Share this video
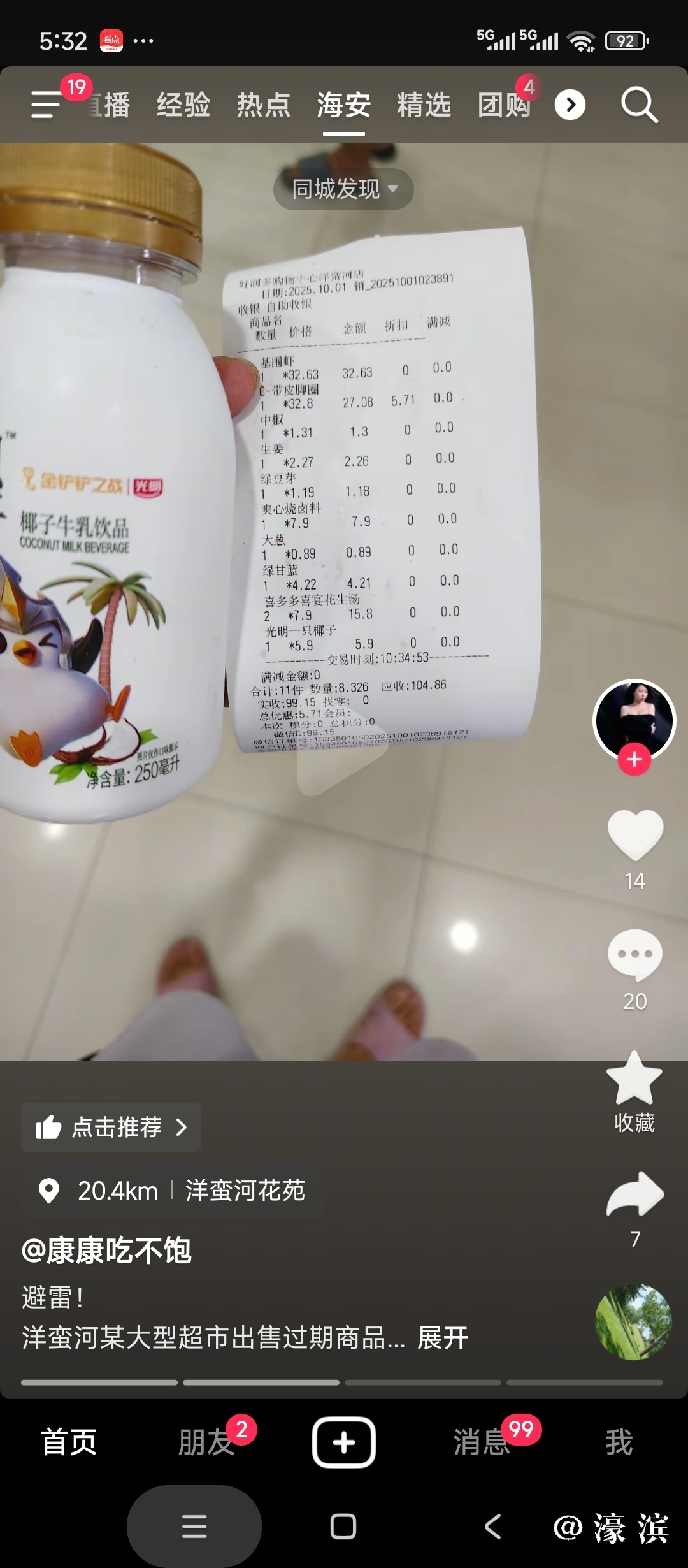This screenshot has width=688, height=1568. pos(635,1194)
